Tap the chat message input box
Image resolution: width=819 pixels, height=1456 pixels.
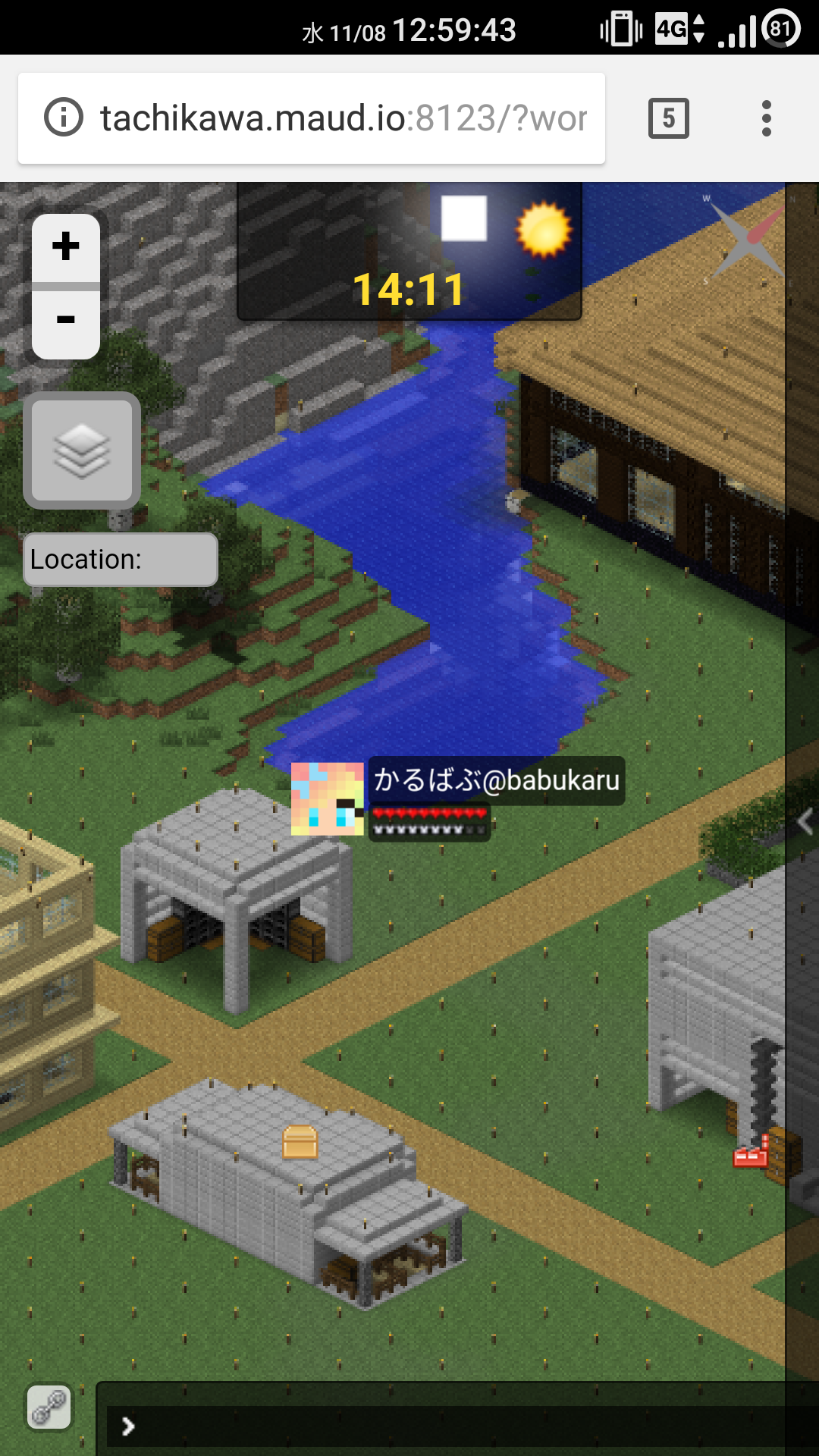tap(463, 1426)
